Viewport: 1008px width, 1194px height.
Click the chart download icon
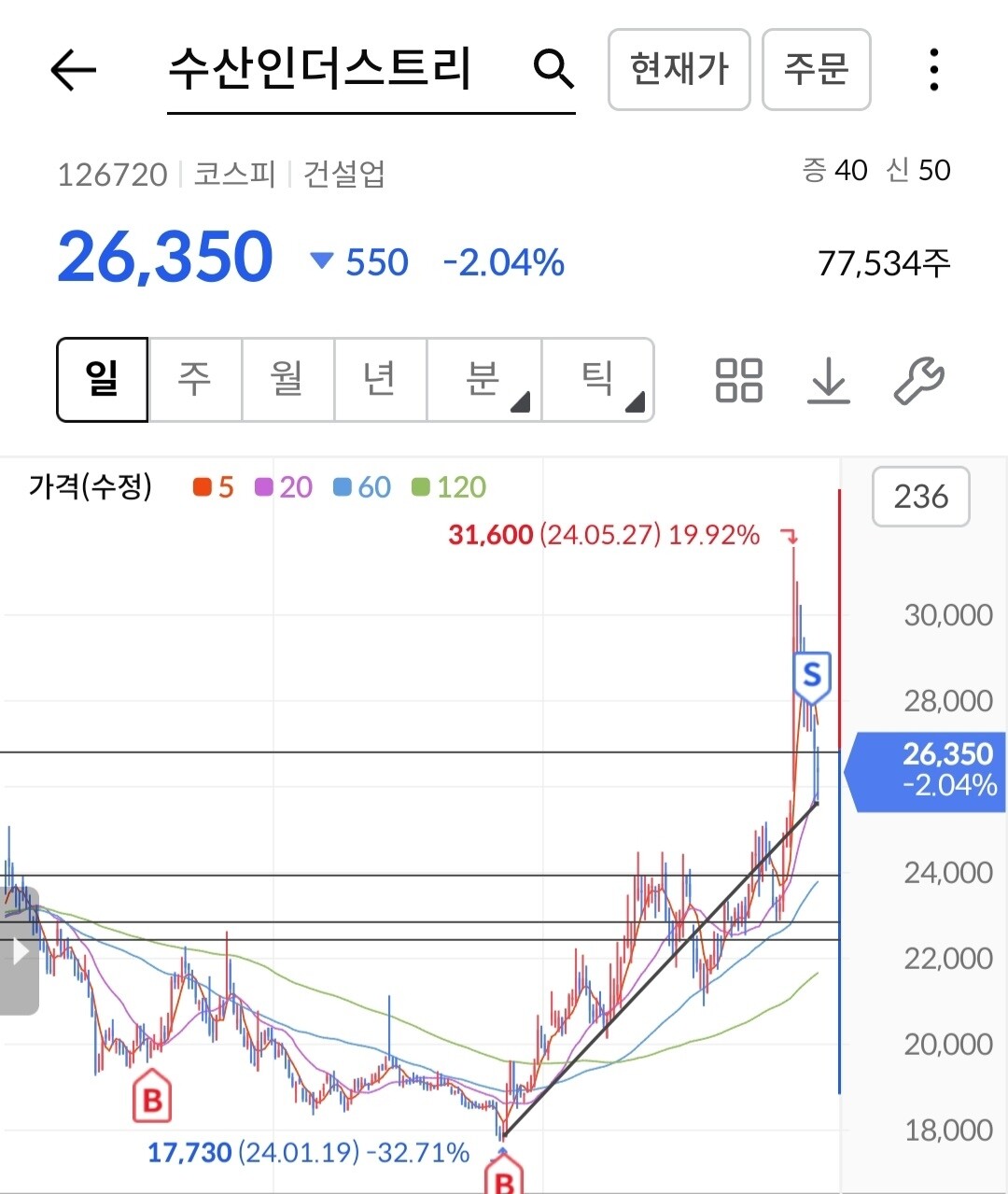point(829,380)
